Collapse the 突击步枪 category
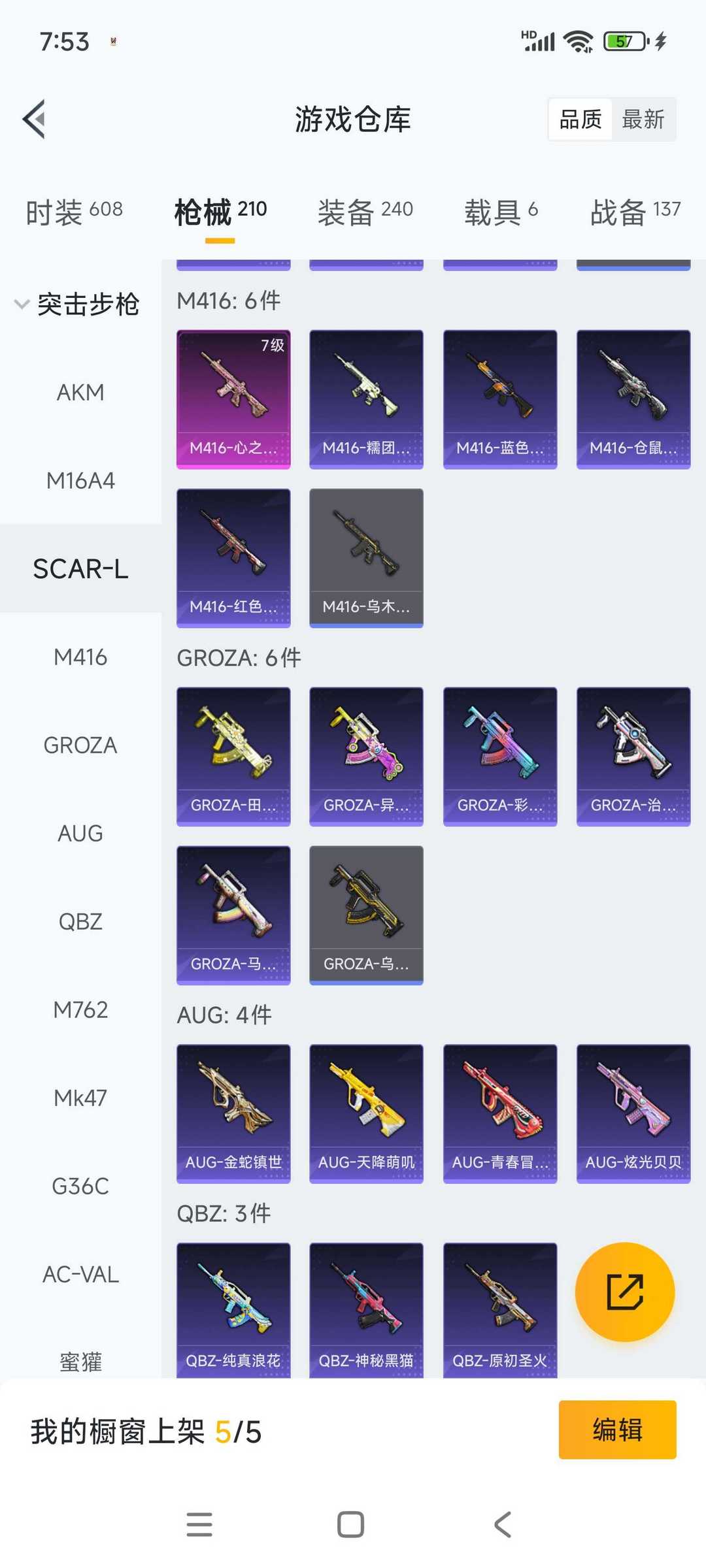The height and width of the screenshot is (1568, 706). pyautogui.click(x=77, y=304)
